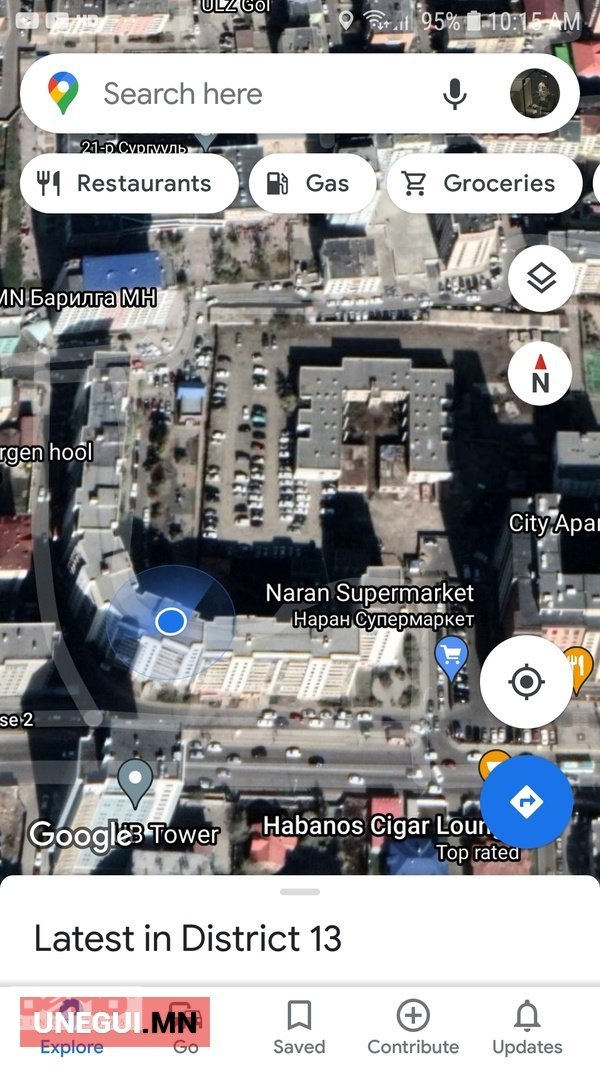Select the Gas chip

coord(310,184)
